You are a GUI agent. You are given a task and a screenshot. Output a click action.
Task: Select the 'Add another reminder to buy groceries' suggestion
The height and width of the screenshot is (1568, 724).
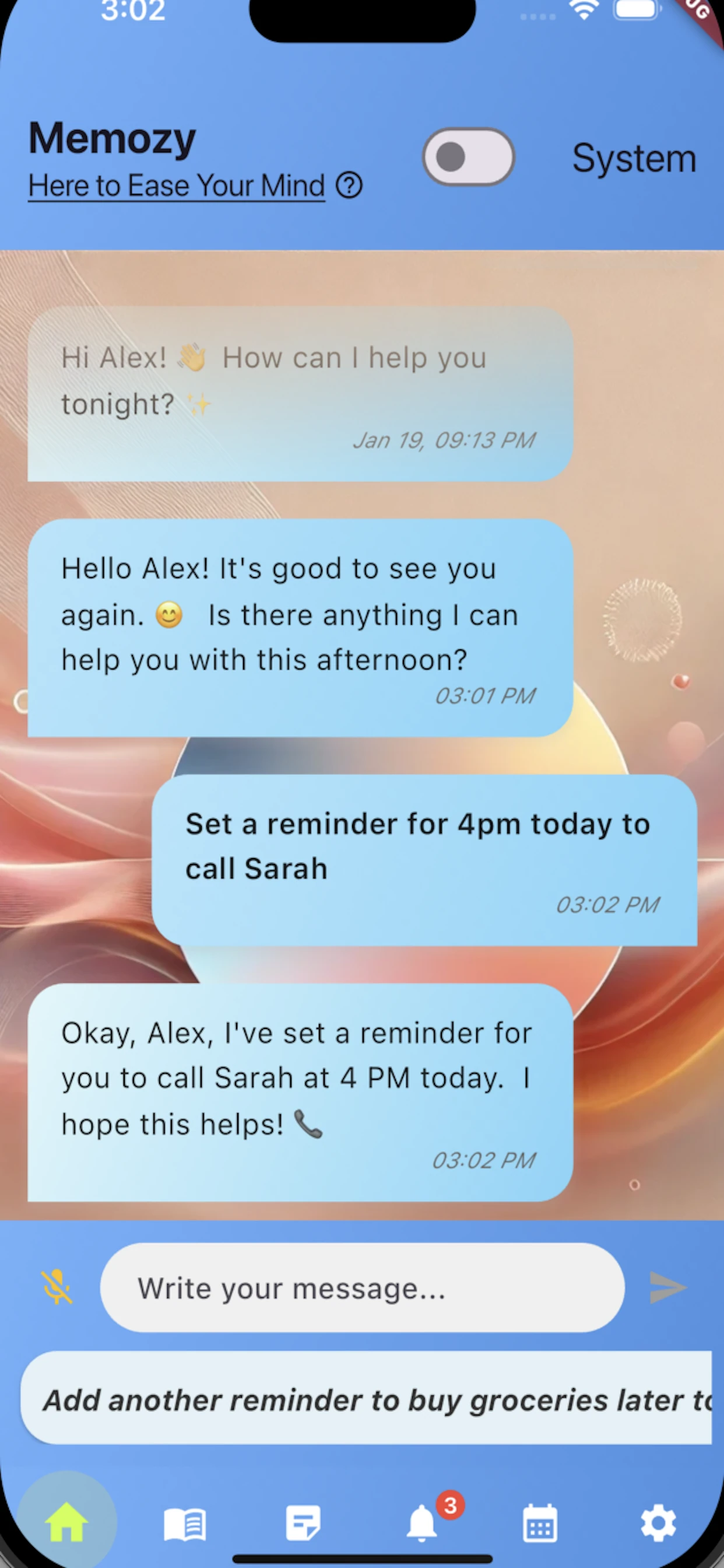(x=366, y=1400)
